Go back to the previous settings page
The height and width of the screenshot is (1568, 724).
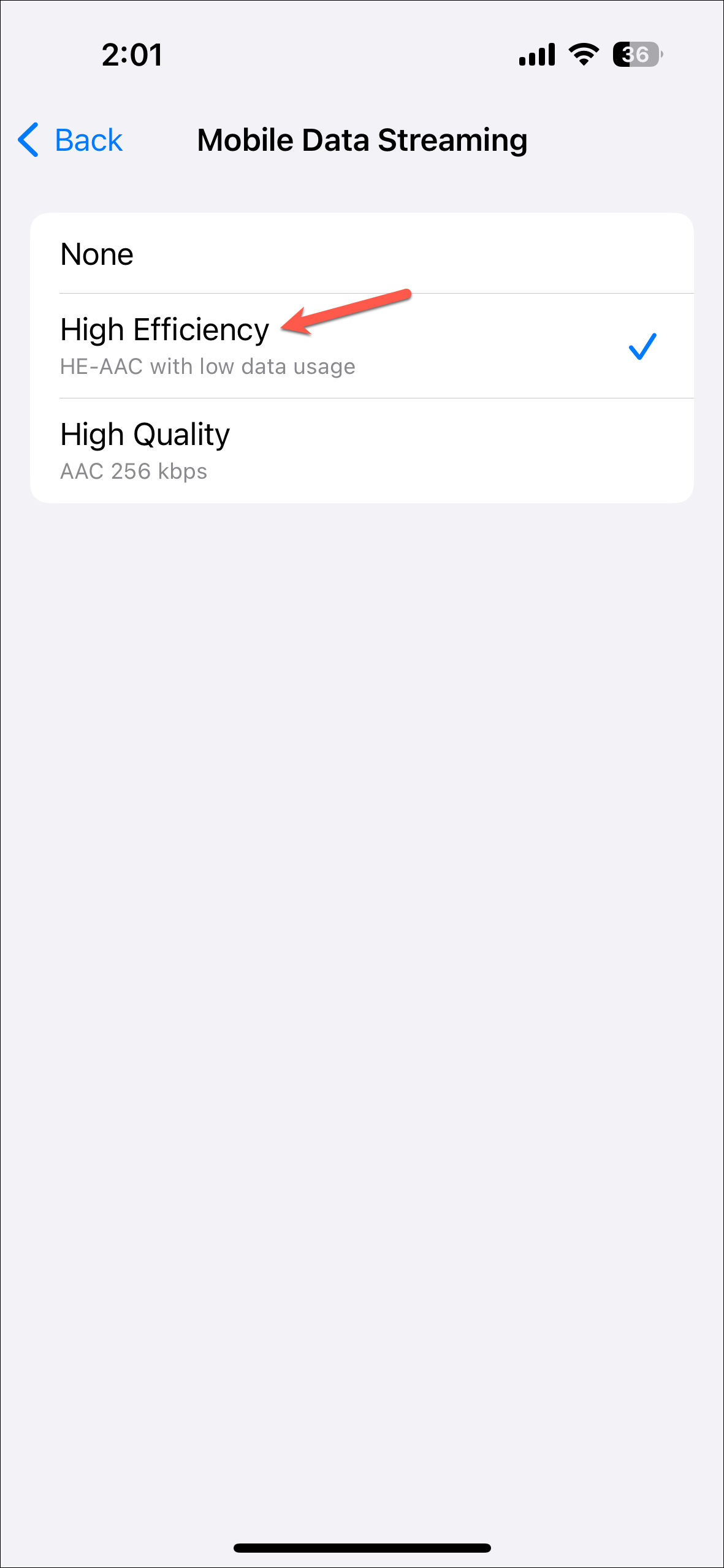coord(70,140)
